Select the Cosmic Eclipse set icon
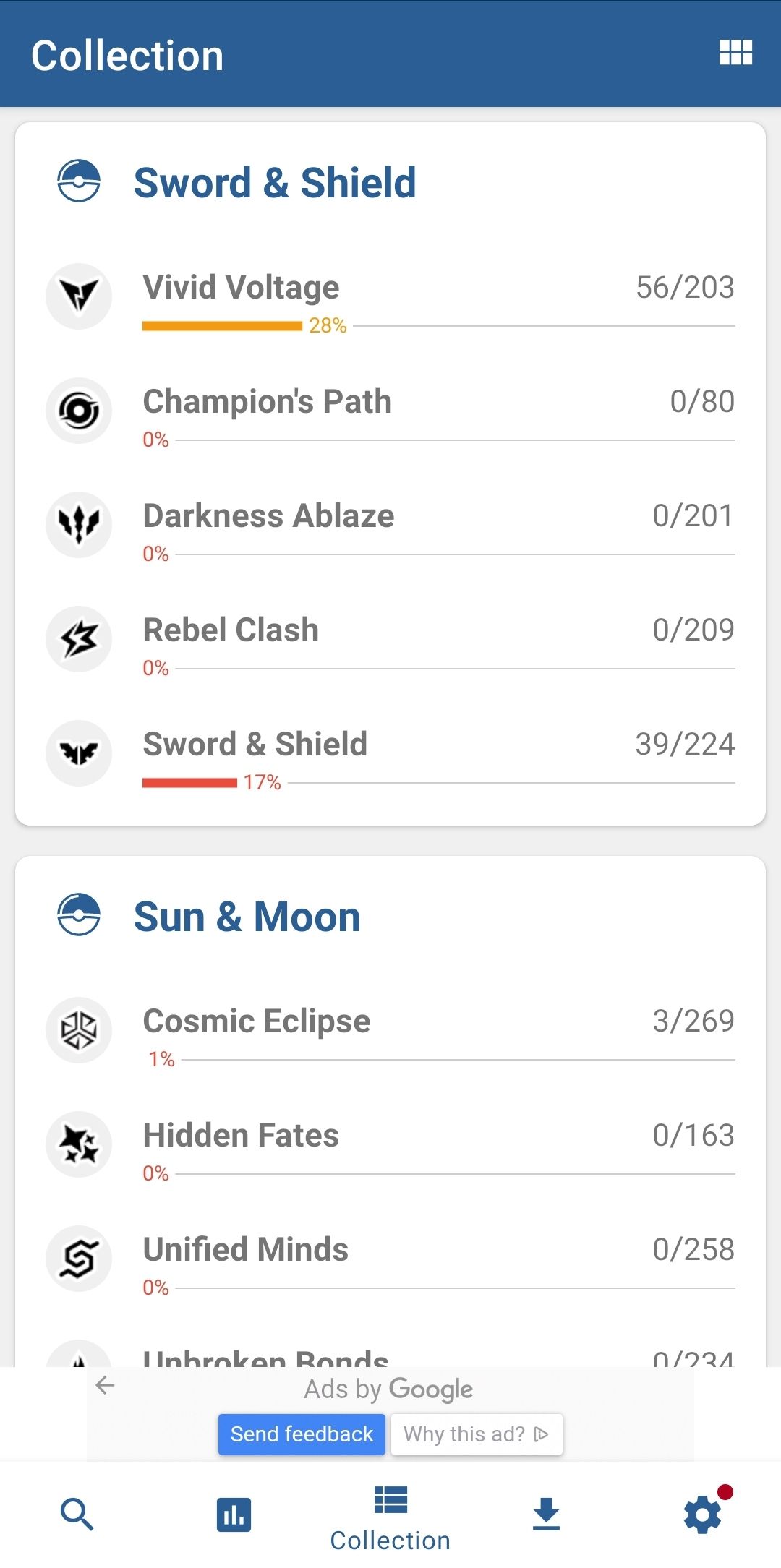 tap(78, 1031)
